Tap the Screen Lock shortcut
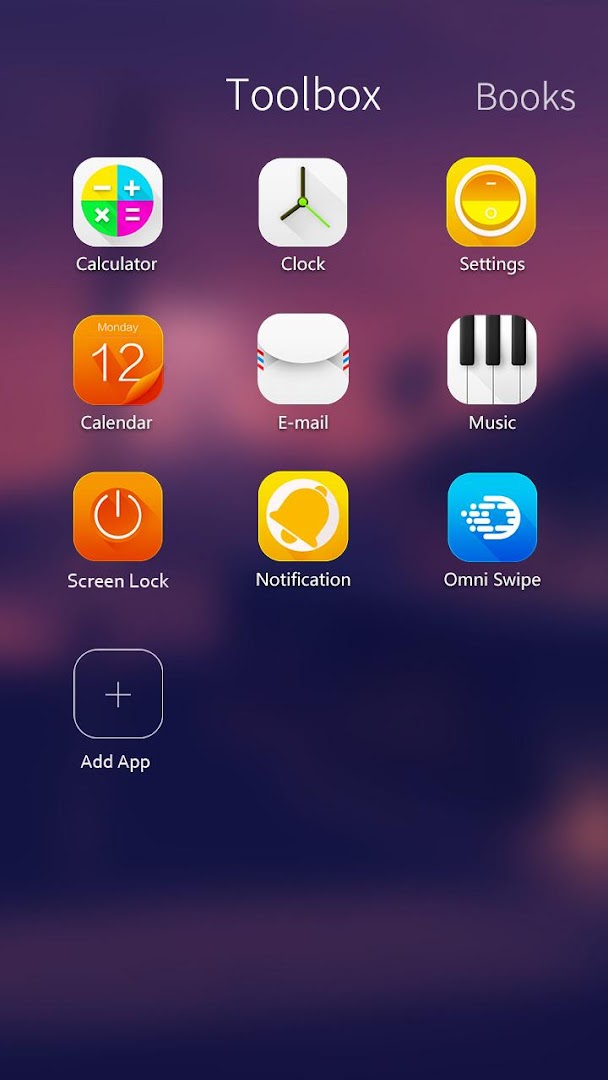Screen dimensions: 608x1080 tap(118, 517)
